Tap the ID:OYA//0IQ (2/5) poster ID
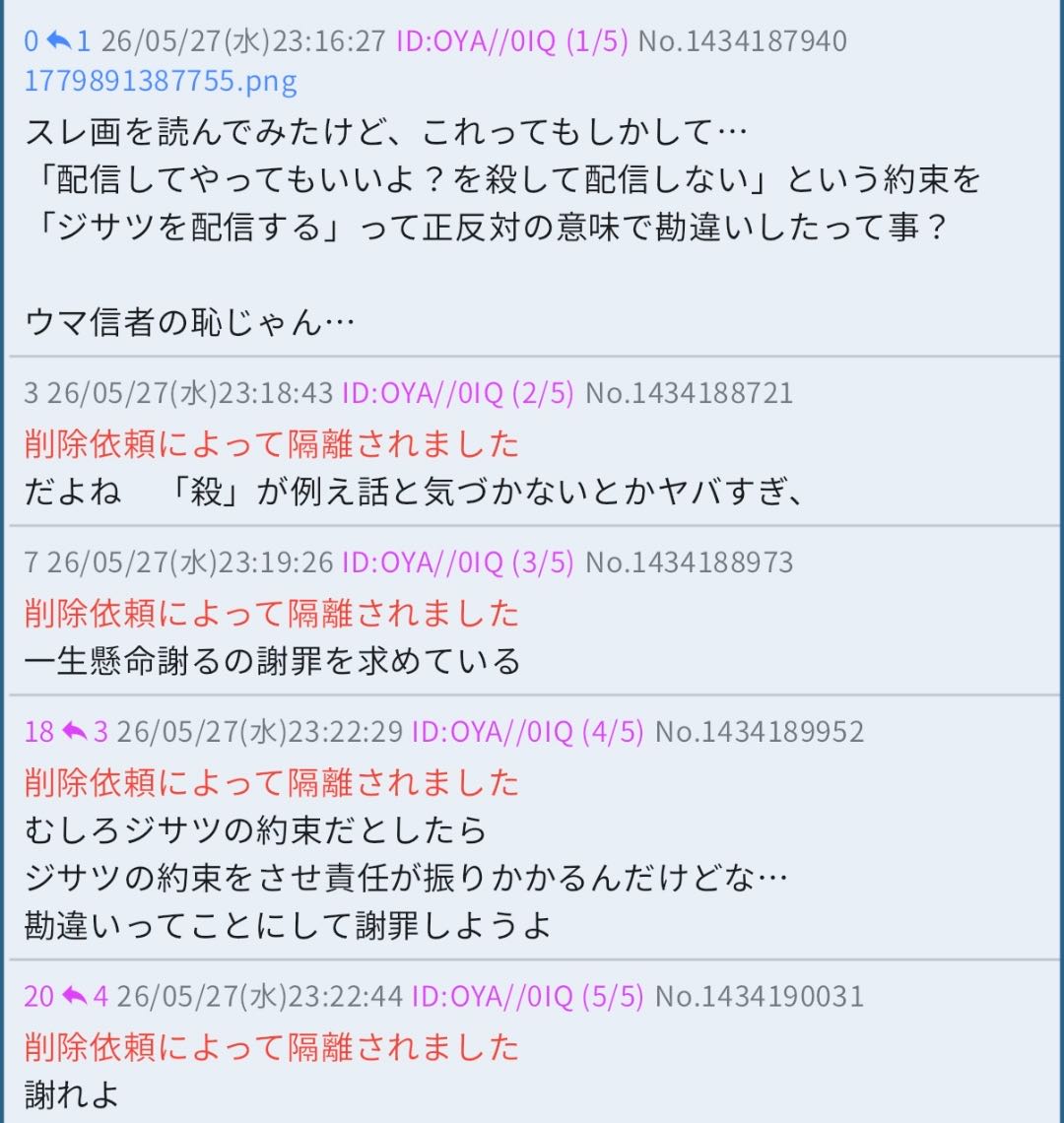This screenshot has height=1123, width=1064. (x=458, y=393)
